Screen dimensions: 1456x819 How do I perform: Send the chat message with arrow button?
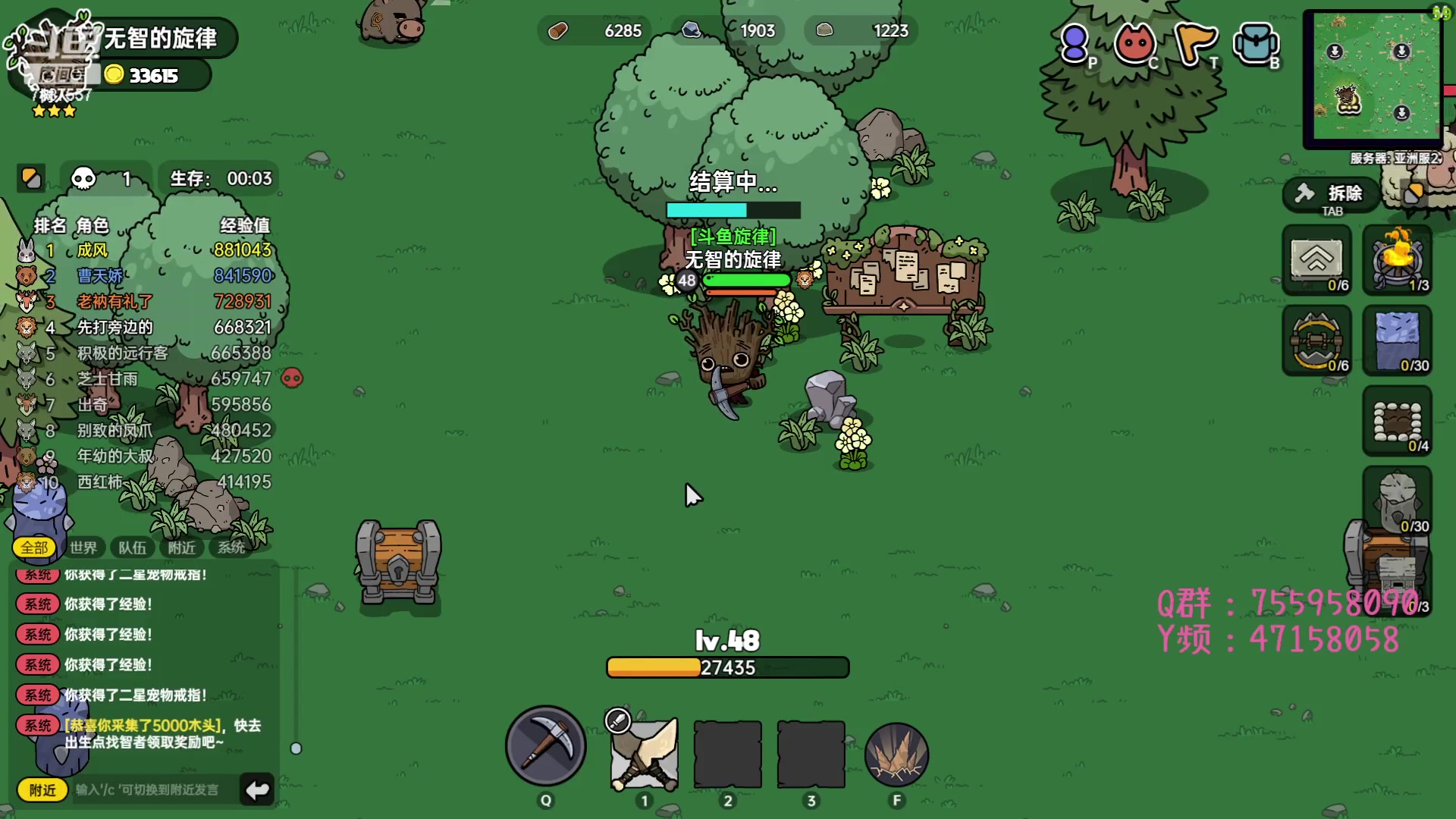tap(257, 790)
